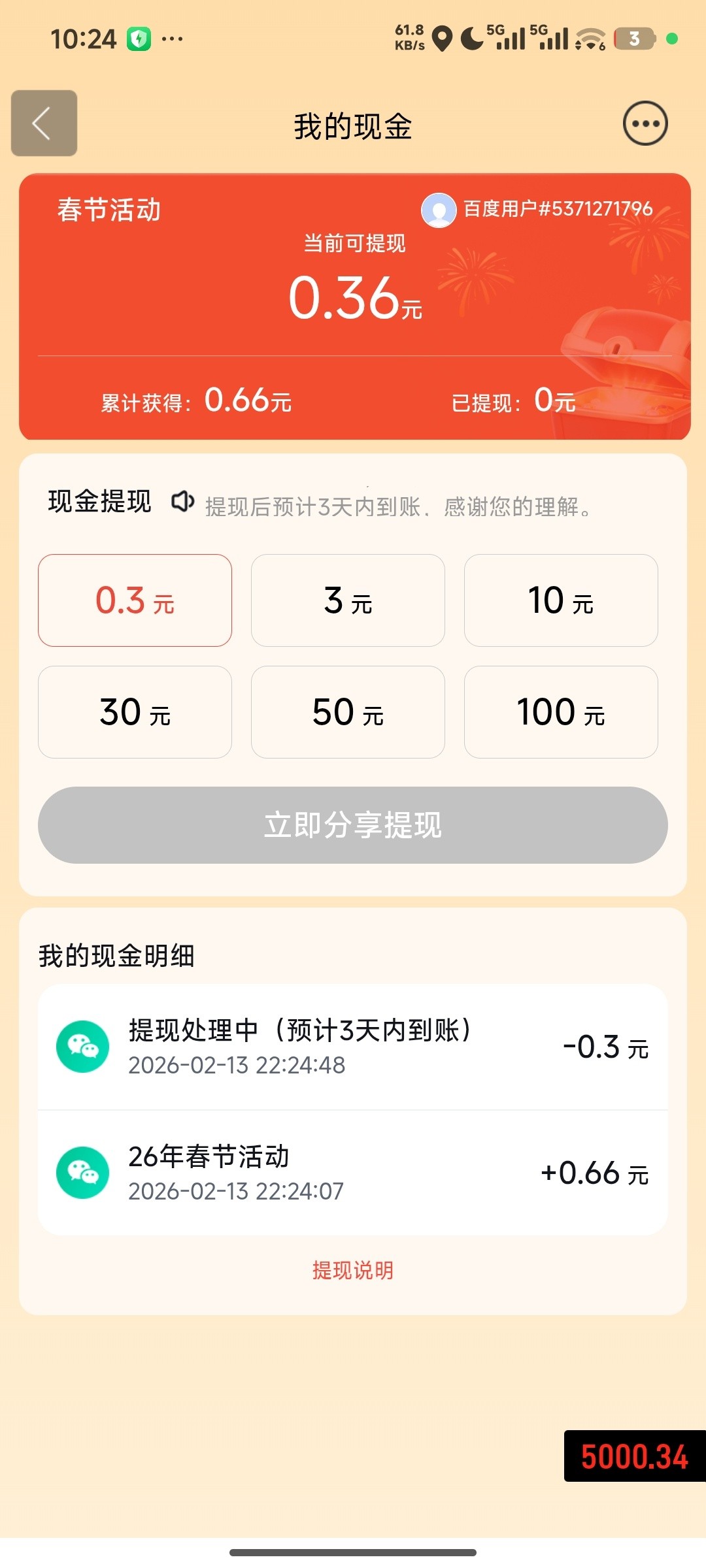Open the 提现说明 withdrawal instructions
The height and width of the screenshot is (1568, 706).
(352, 1268)
